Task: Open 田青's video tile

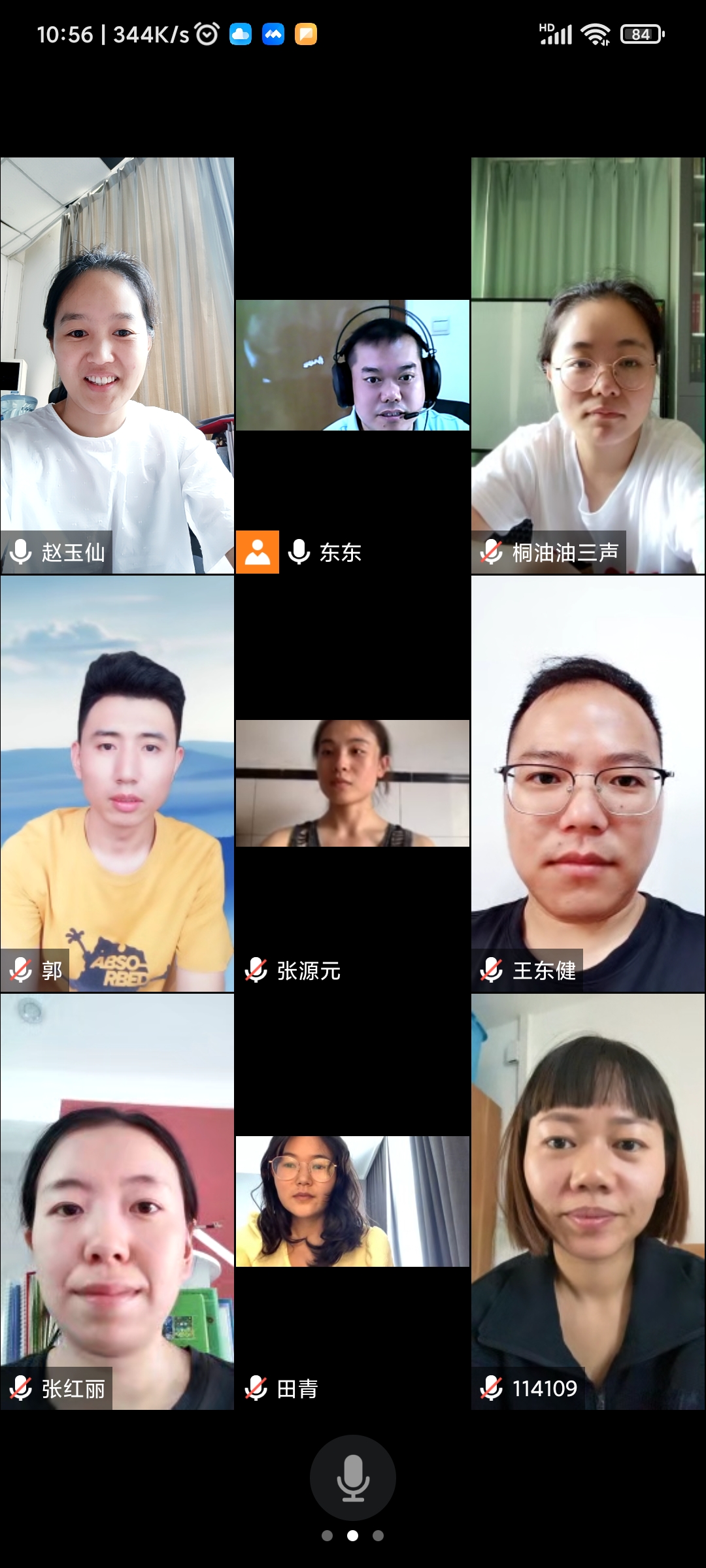Action: point(352,1201)
